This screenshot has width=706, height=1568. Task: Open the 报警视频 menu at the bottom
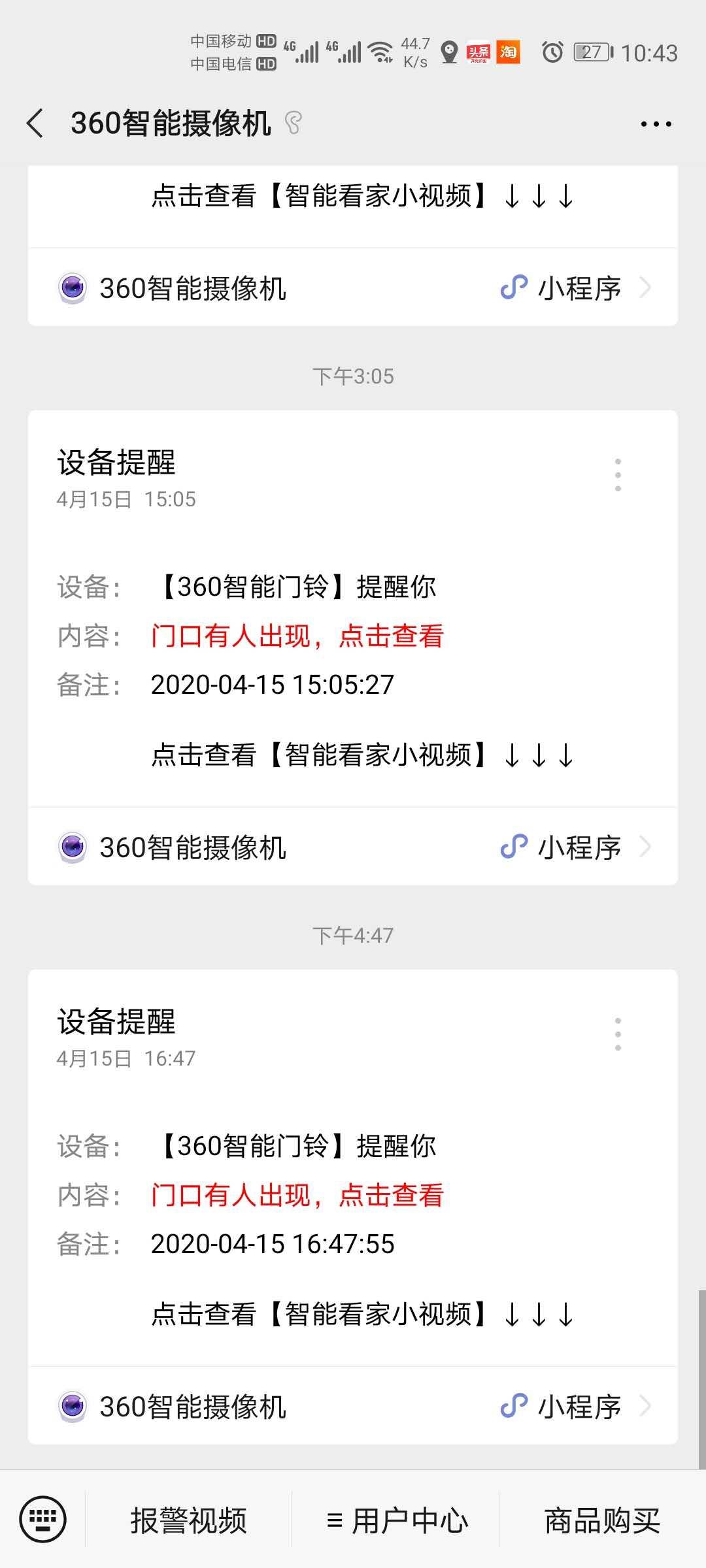188,1520
